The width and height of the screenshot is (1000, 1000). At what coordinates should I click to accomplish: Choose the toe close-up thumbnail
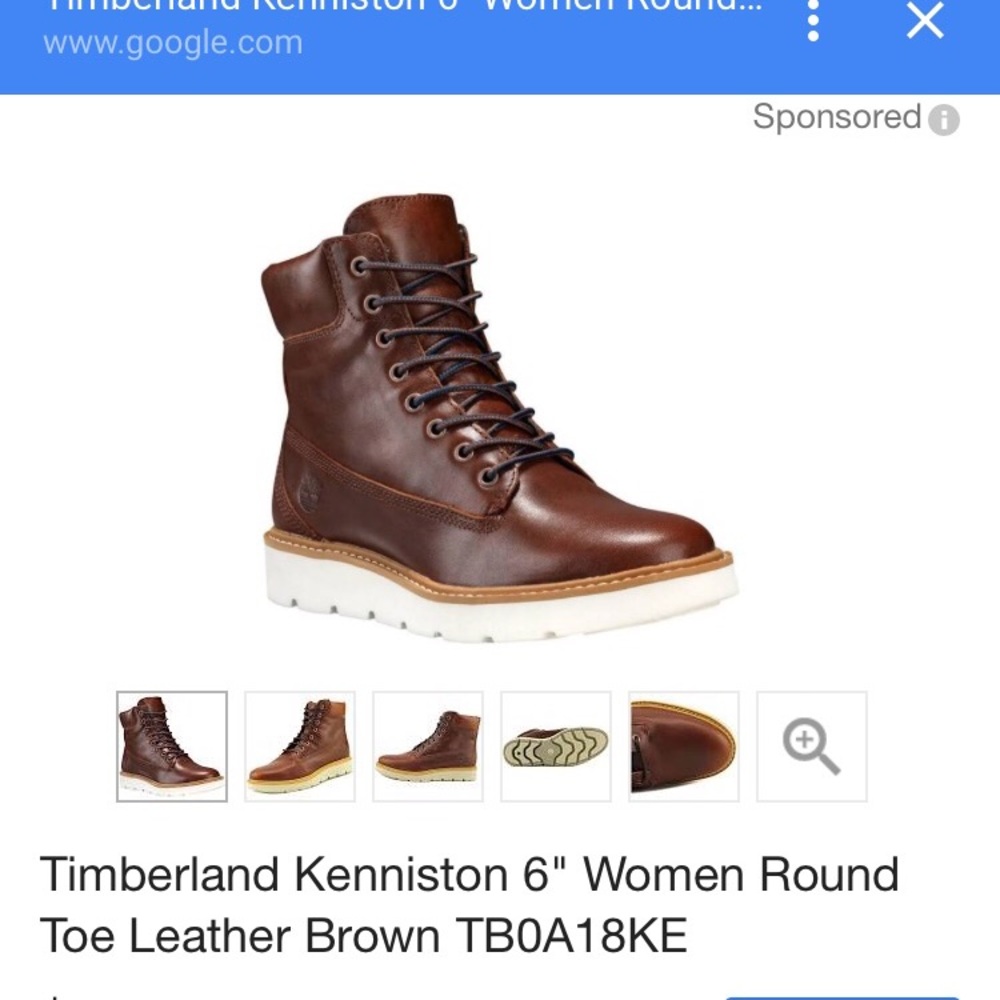(684, 746)
